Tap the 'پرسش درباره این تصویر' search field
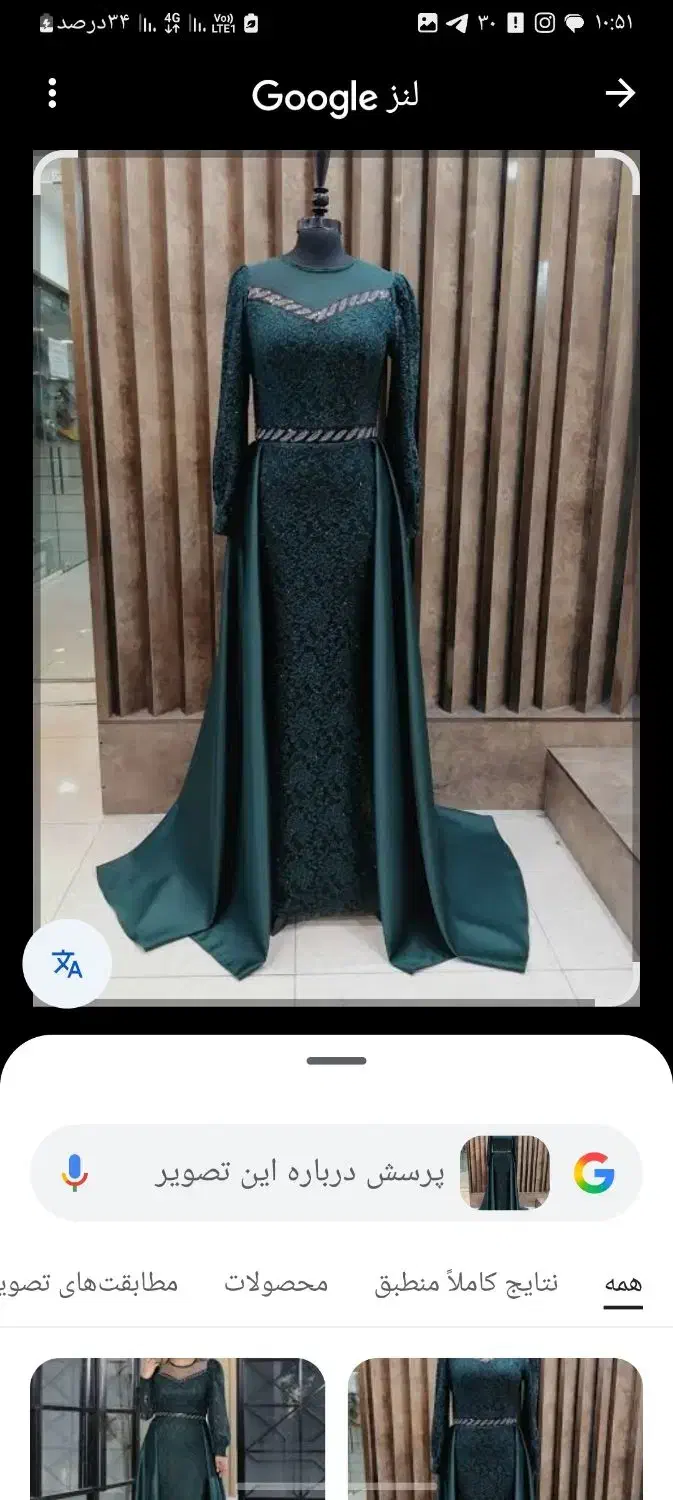The image size is (673, 1500). pos(300,1173)
